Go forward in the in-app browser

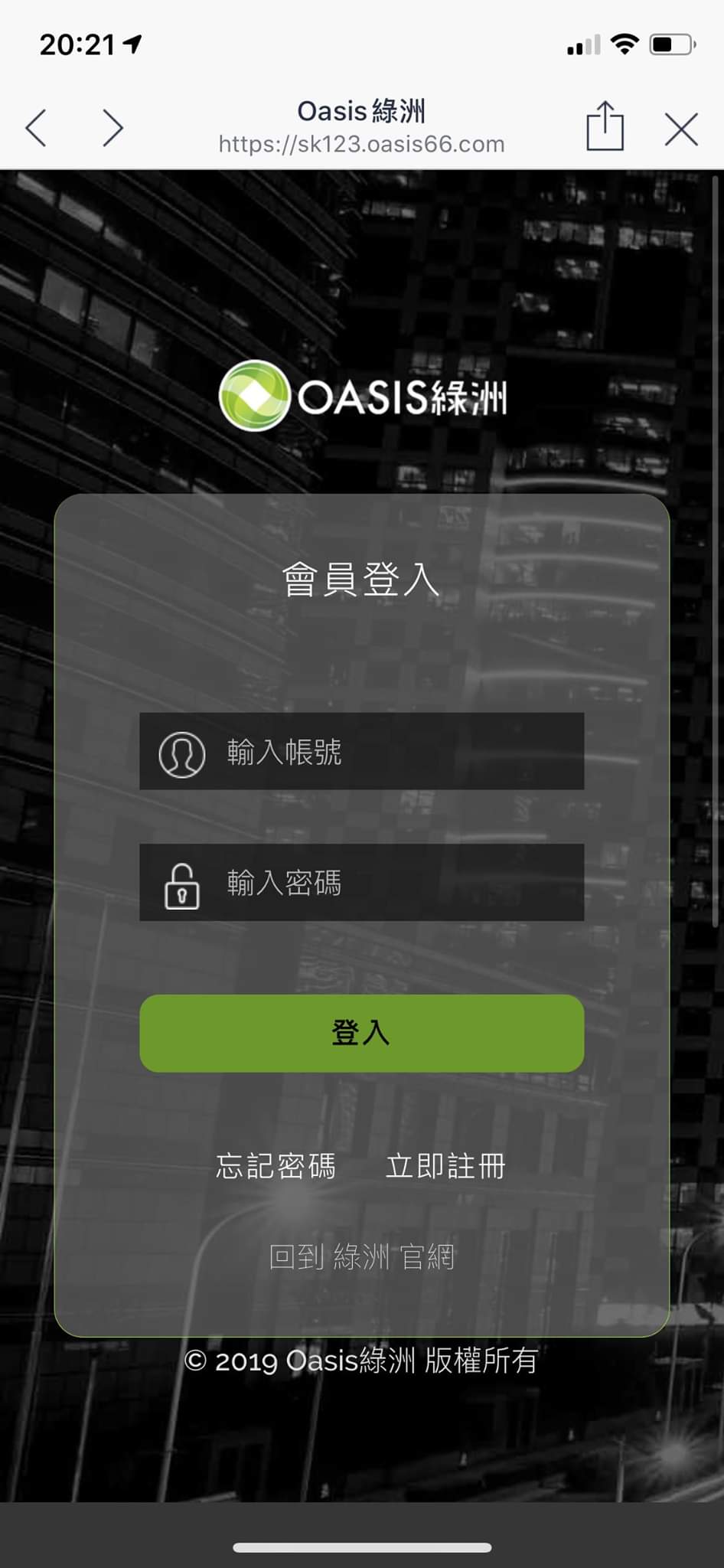coord(113,127)
